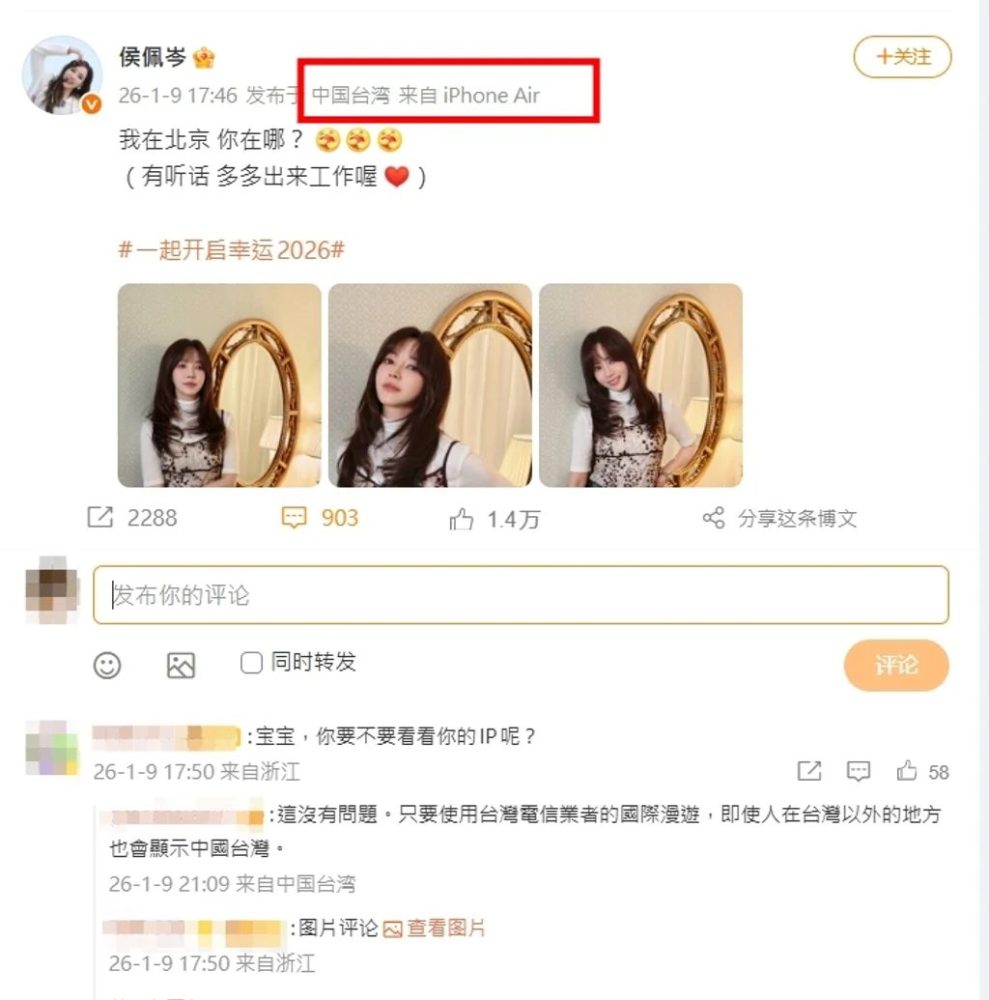Reply to the comment posted from 浙江
Viewport: 989px width, 1000px height.
click(858, 771)
